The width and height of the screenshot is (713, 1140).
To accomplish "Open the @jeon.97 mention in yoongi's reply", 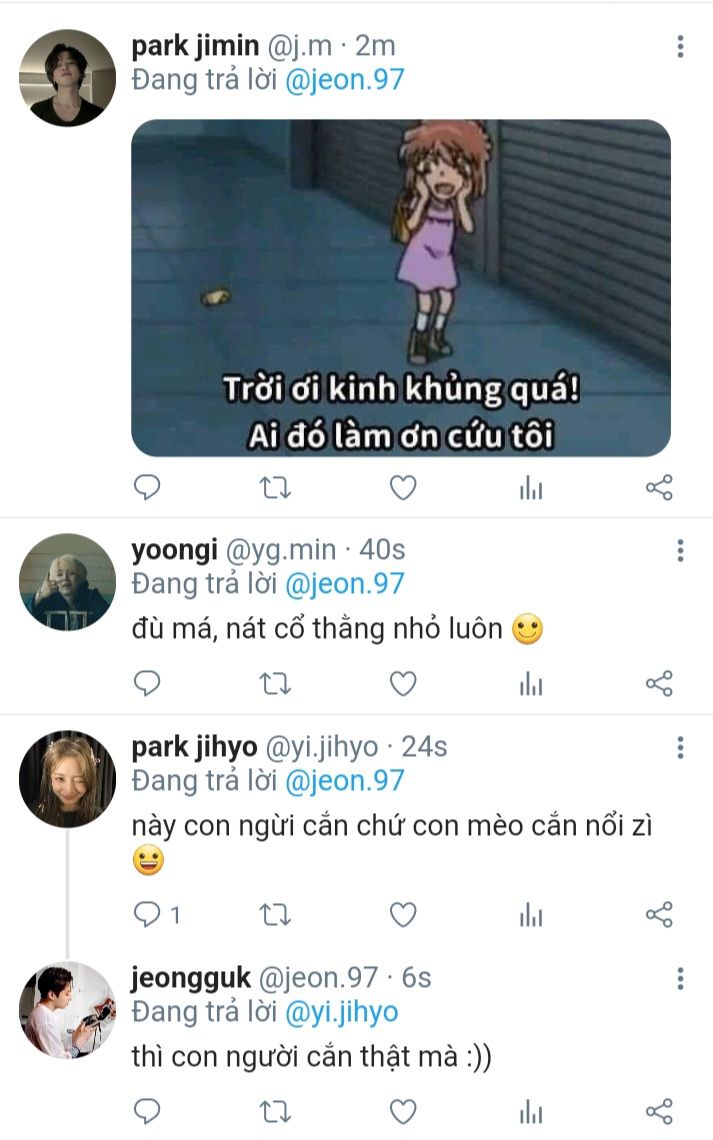I will (x=344, y=583).
